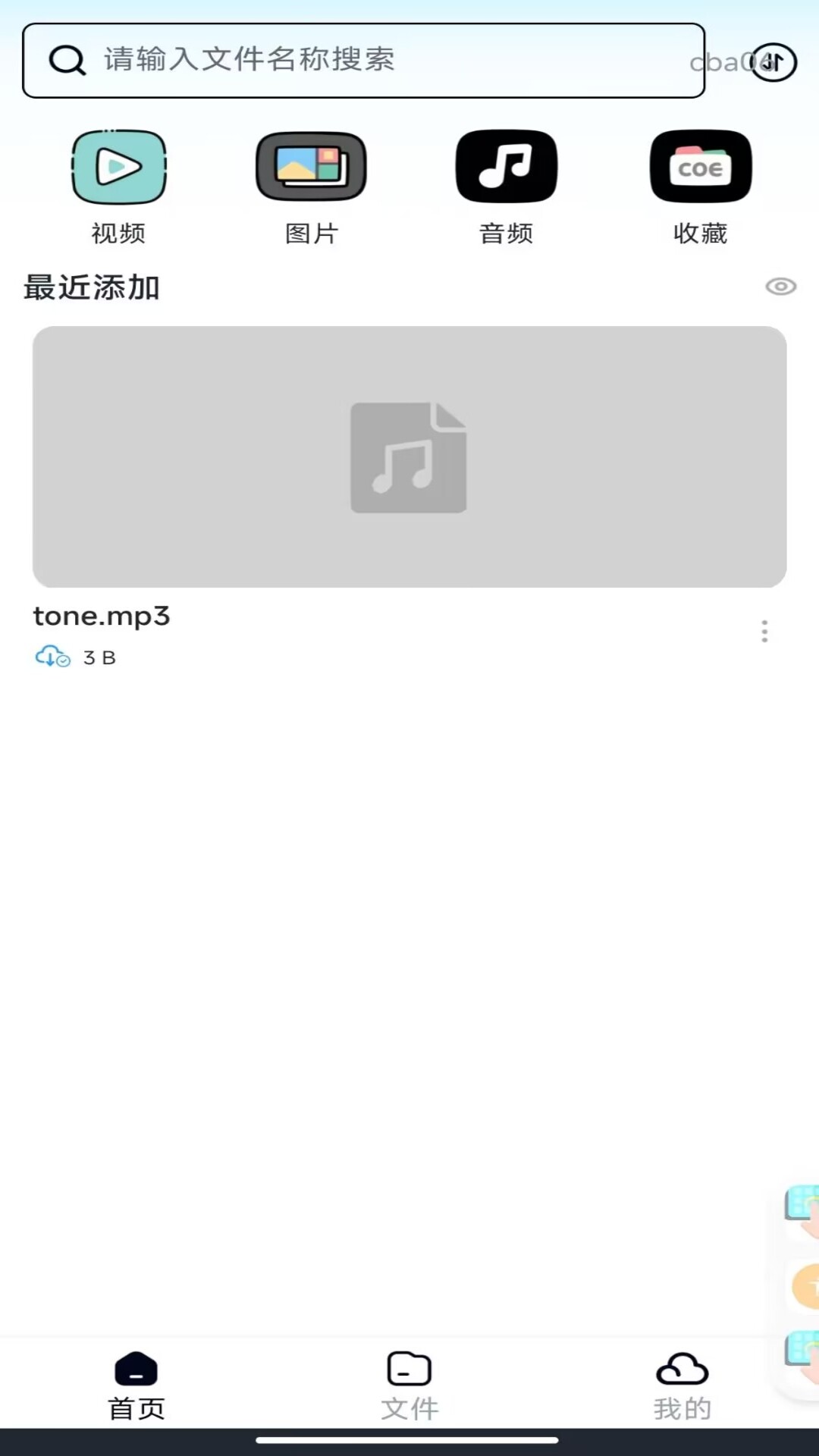Open the tone.mp3 file preview

click(409, 457)
